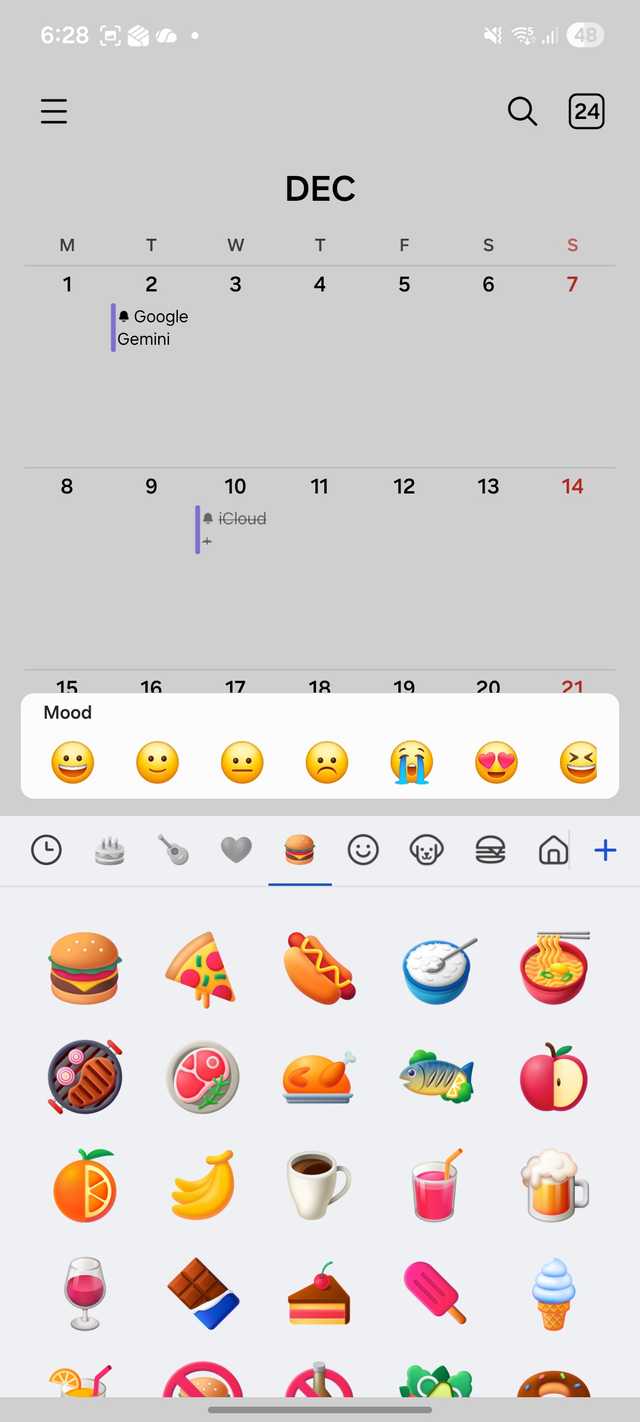
Task: Open the heart sticker category
Action: point(236,851)
